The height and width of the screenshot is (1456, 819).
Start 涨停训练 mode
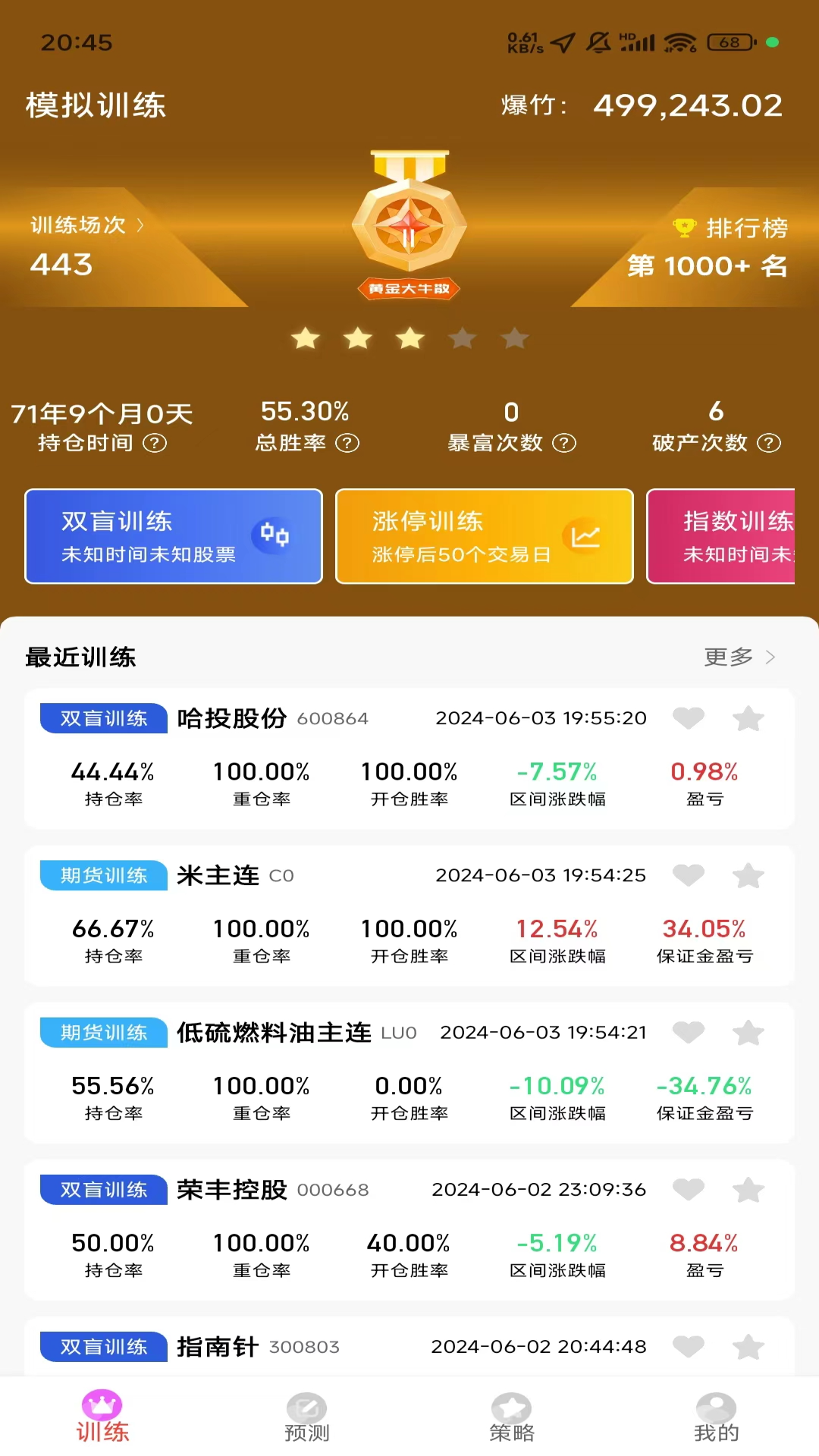tap(484, 536)
